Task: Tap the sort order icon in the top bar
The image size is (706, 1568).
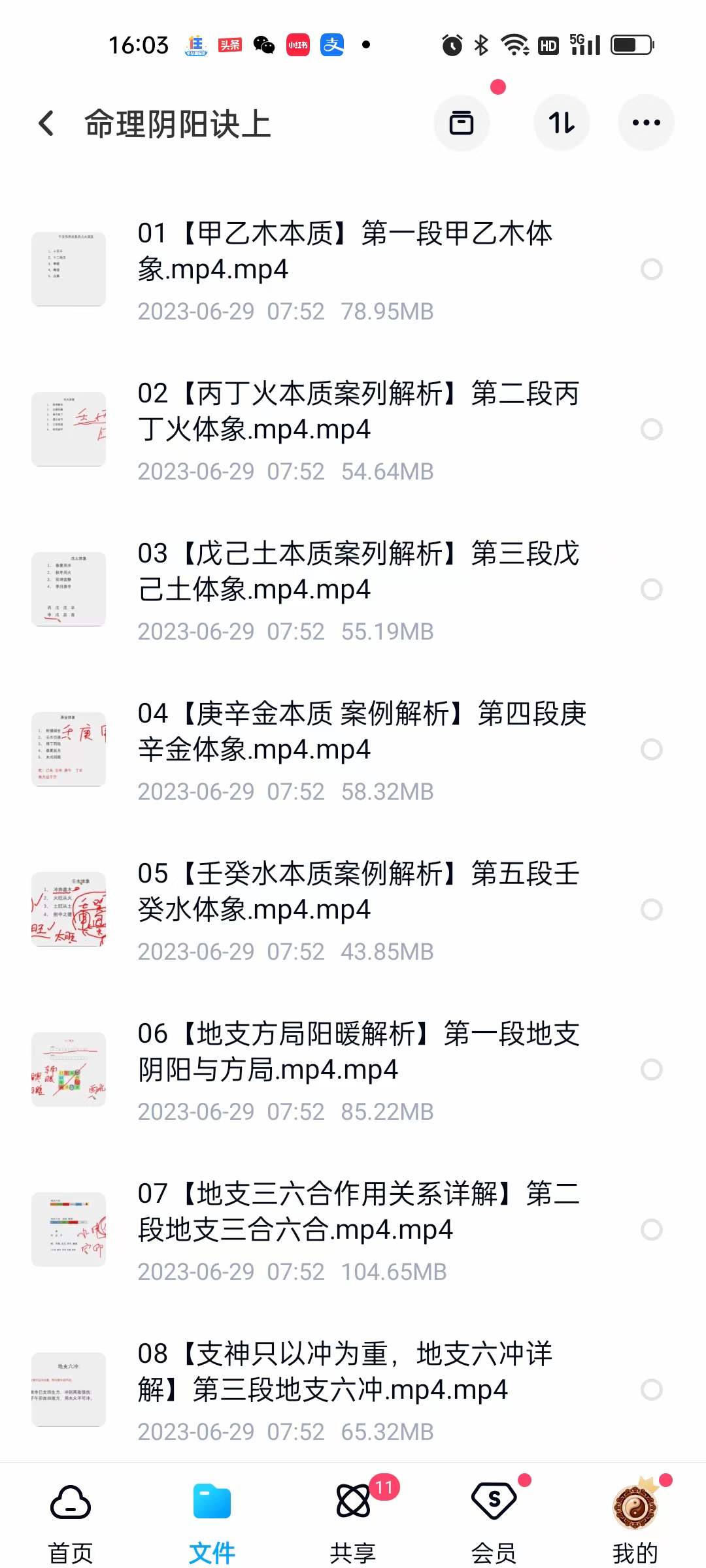Action: [x=562, y=123]
